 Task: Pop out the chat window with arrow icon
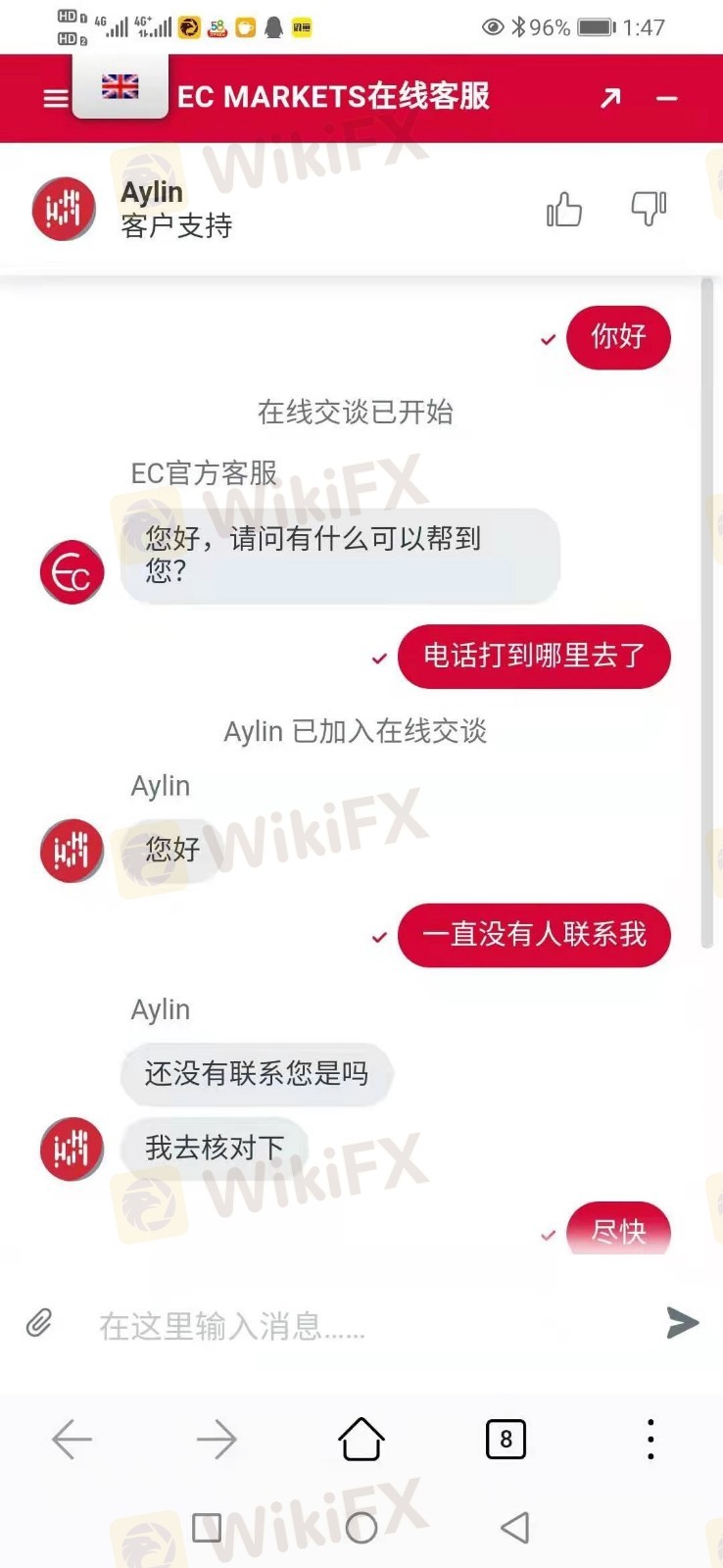tap(610, 97)
